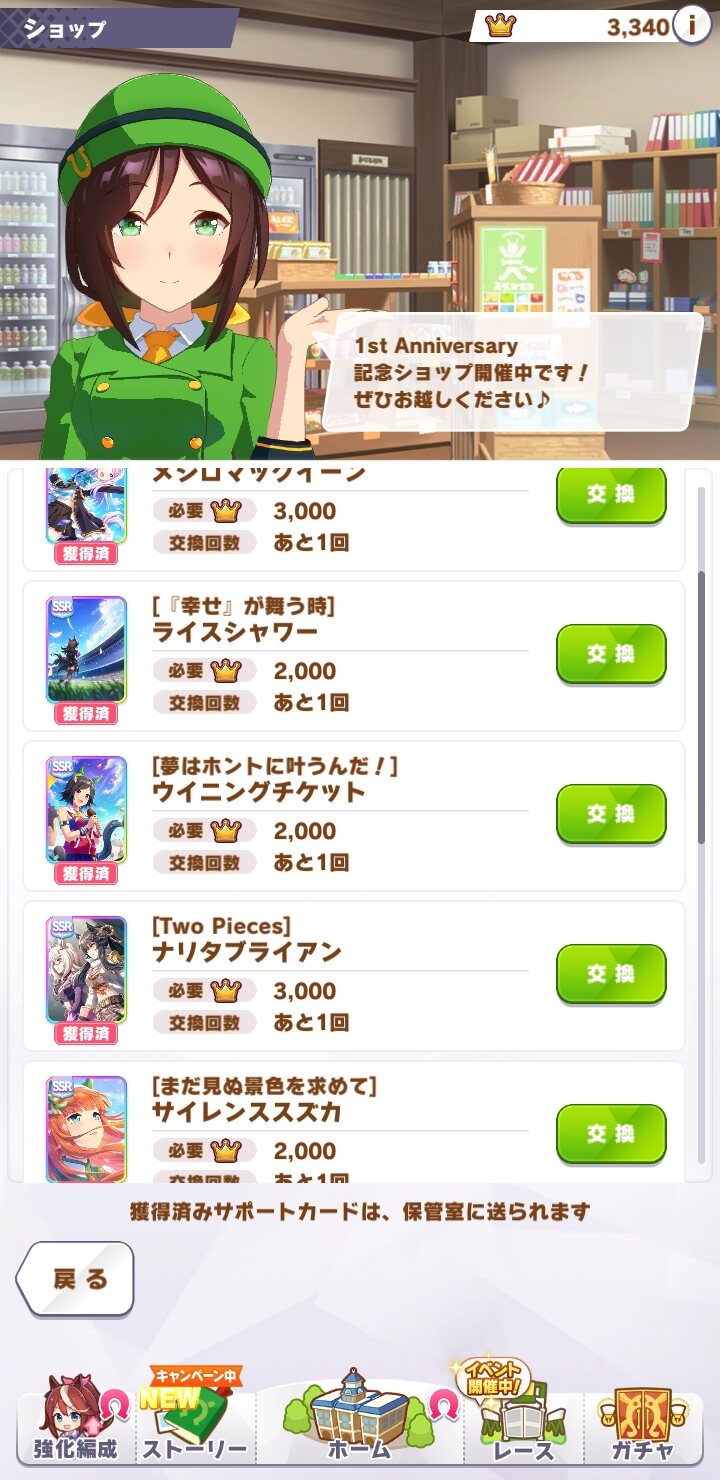Viewport: 720px width, 1480px height.
Task: View the ウイニングチケット card thumbnail
Action: (87, 809)
